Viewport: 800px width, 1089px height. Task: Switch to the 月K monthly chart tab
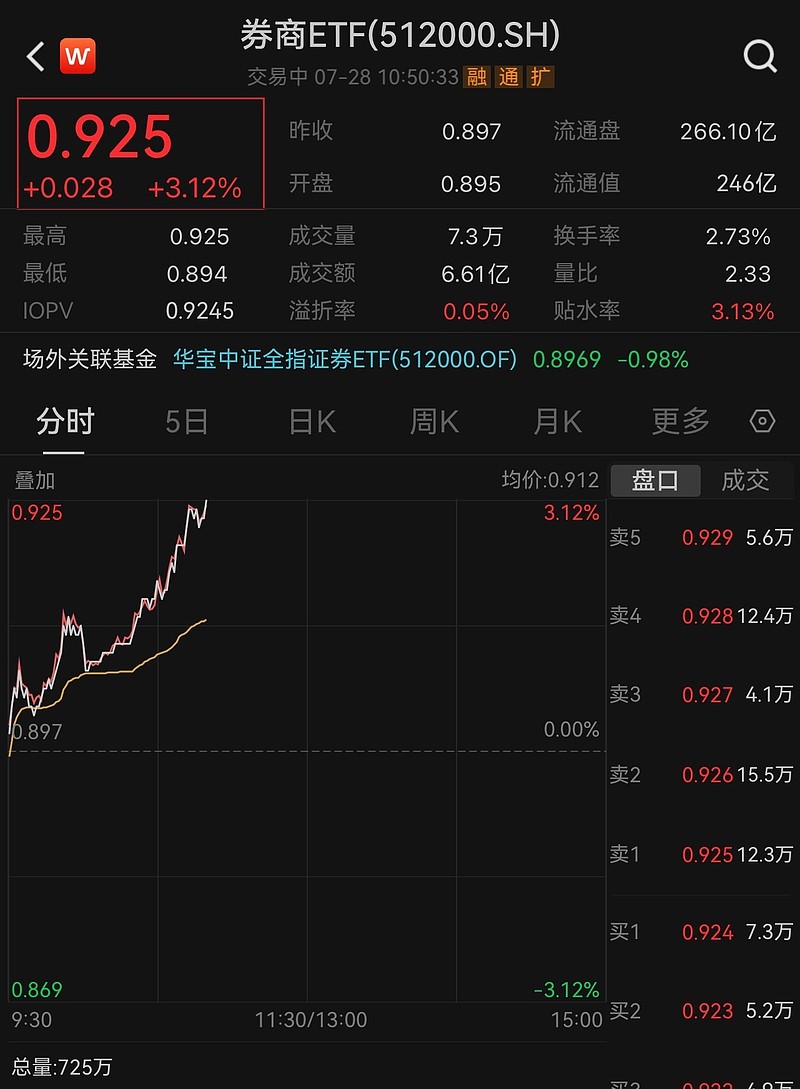556,421
